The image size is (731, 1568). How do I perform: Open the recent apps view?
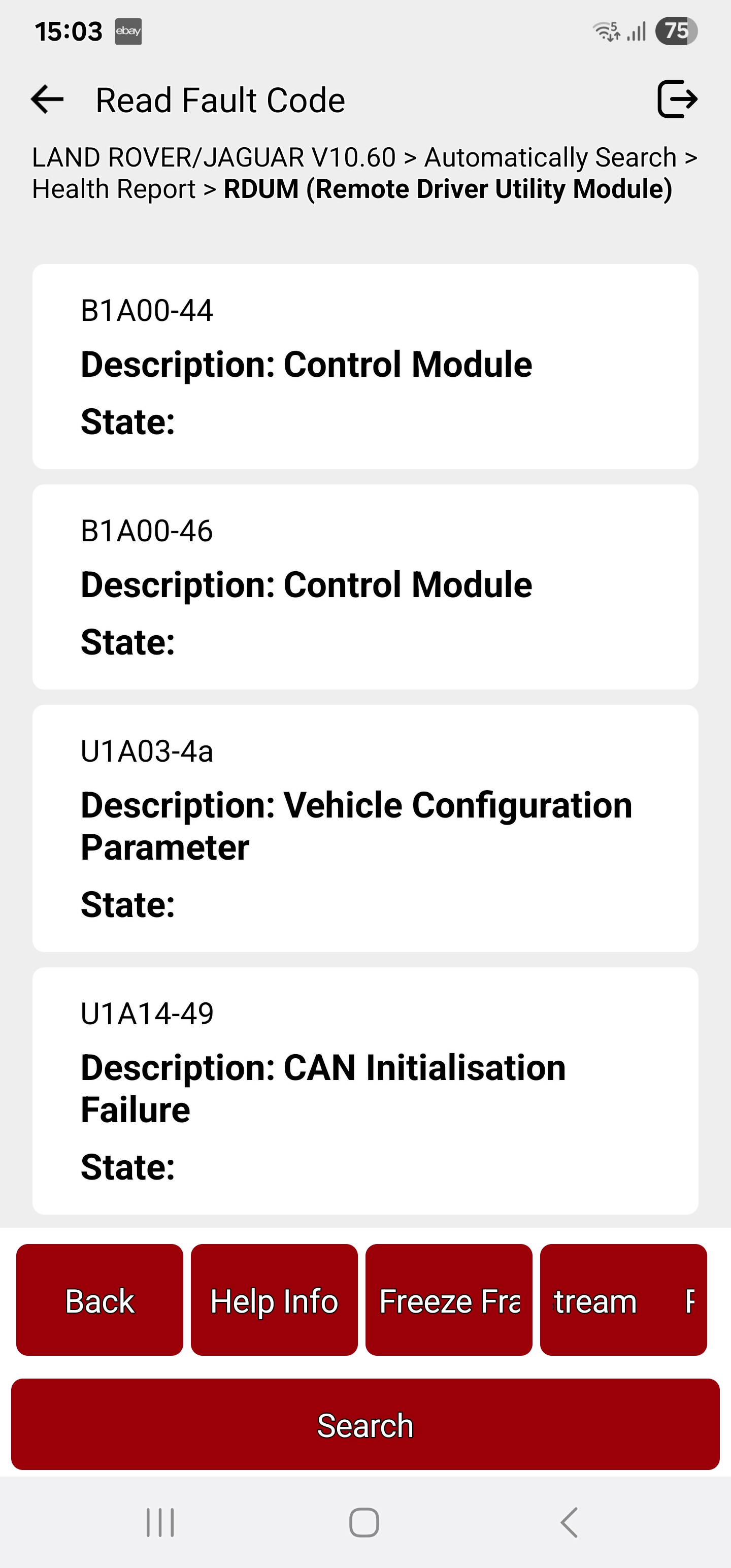point(161,1522)
